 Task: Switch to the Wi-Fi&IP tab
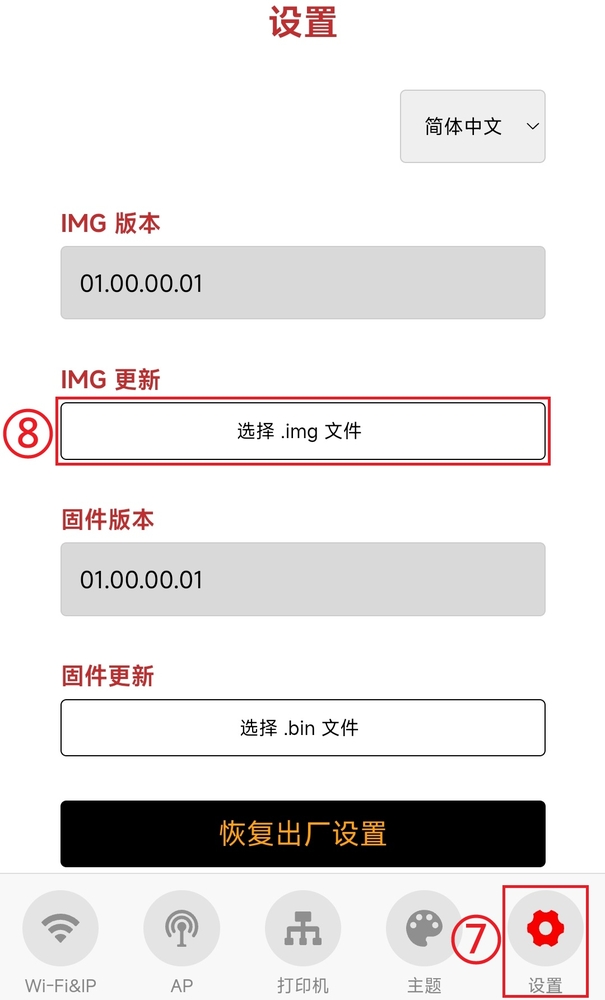61,940
